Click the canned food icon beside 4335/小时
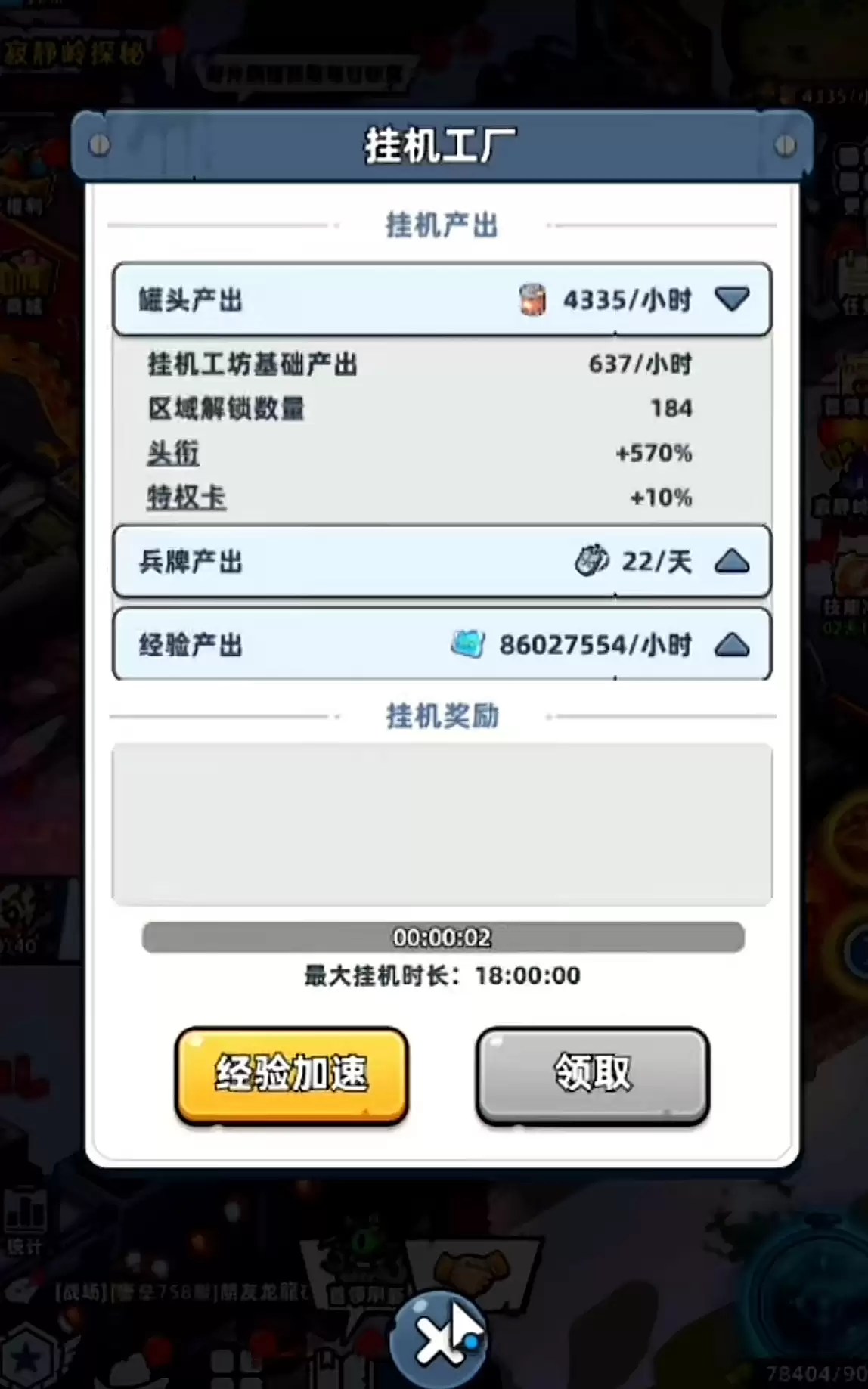 (x=532, y=299)
